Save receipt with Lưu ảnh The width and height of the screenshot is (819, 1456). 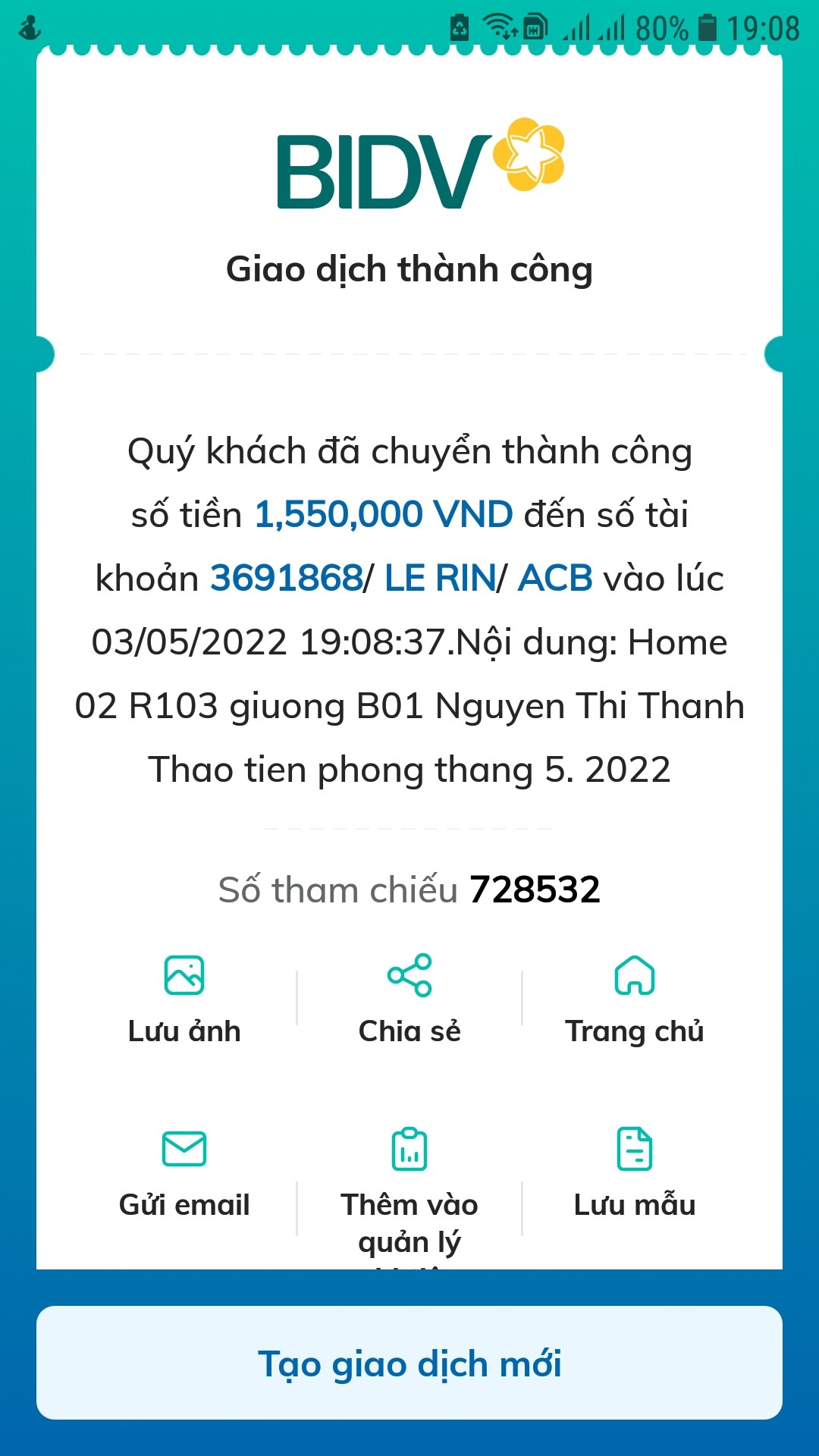(184, 999)
